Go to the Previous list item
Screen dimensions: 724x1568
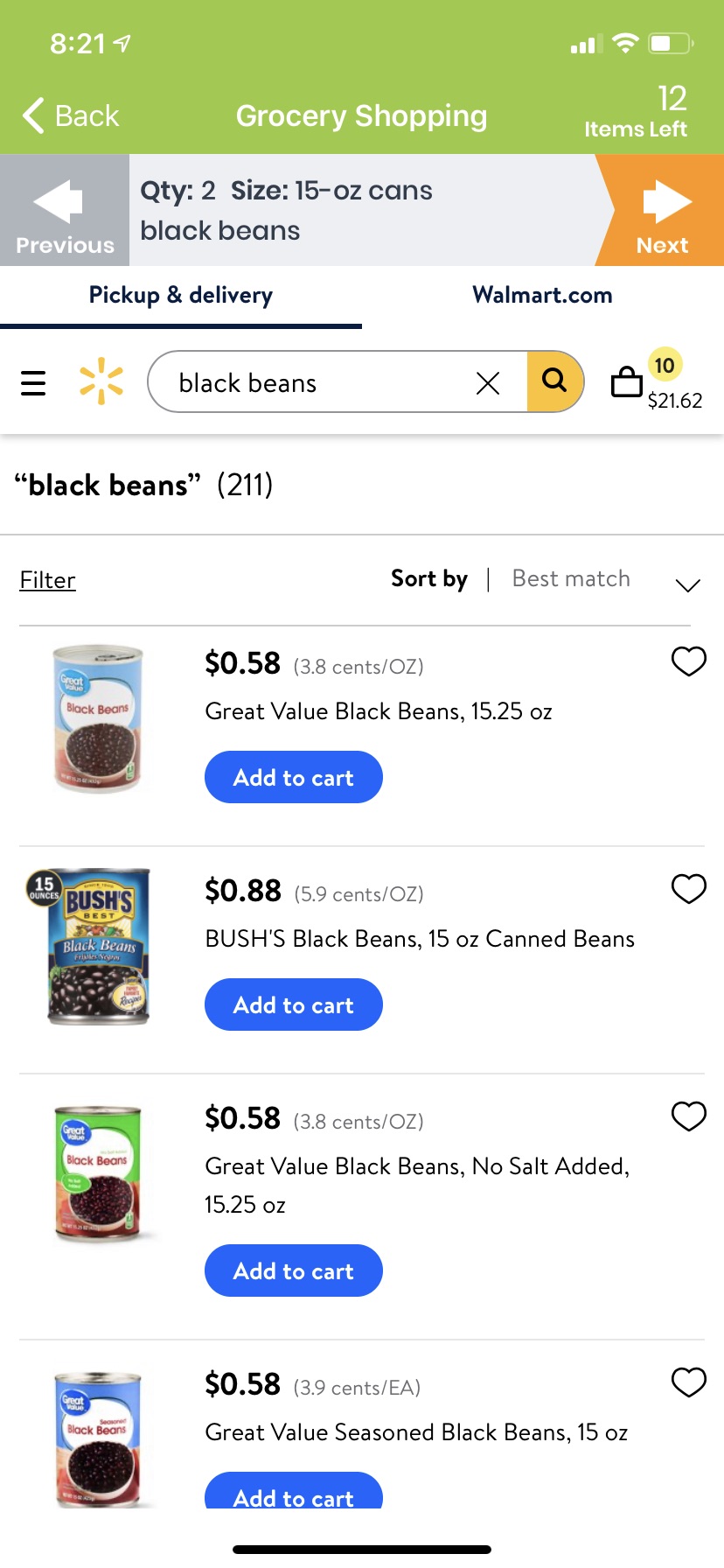click(64, 211)
